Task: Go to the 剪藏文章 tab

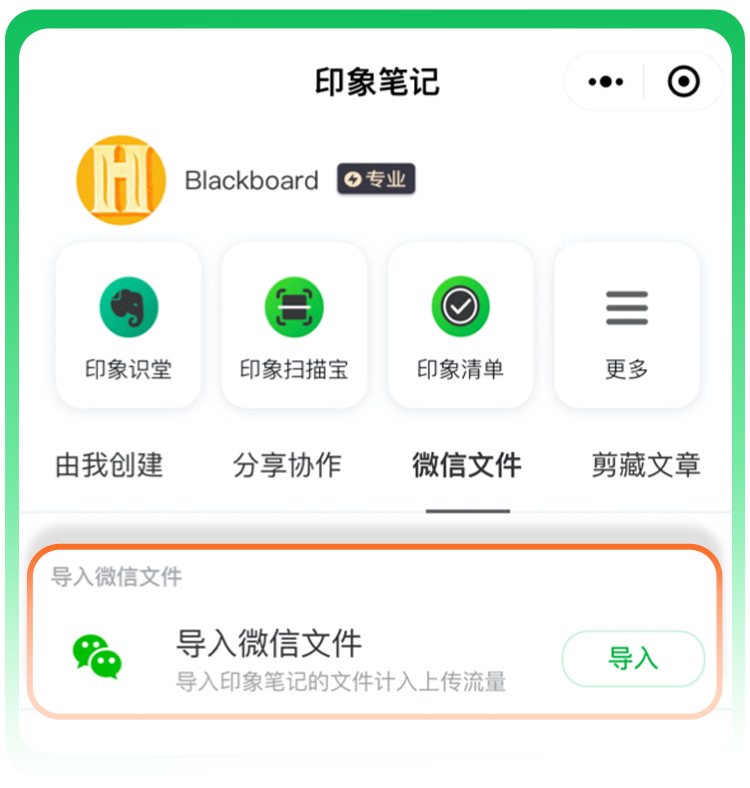Action: 646,465
